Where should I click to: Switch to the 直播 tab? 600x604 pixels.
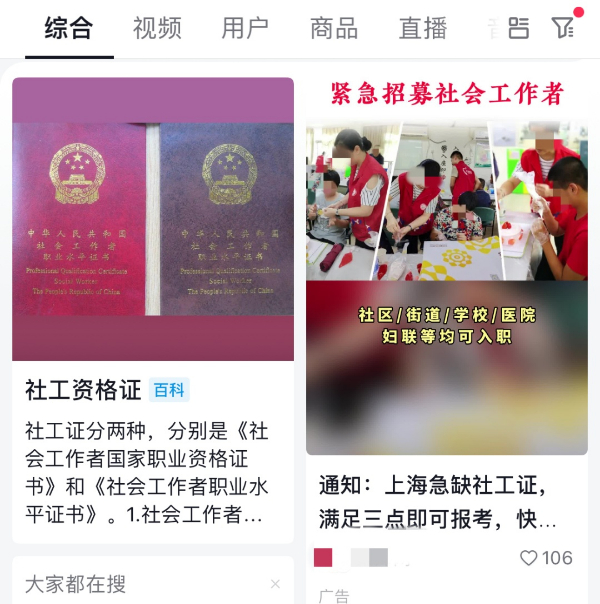423,28
